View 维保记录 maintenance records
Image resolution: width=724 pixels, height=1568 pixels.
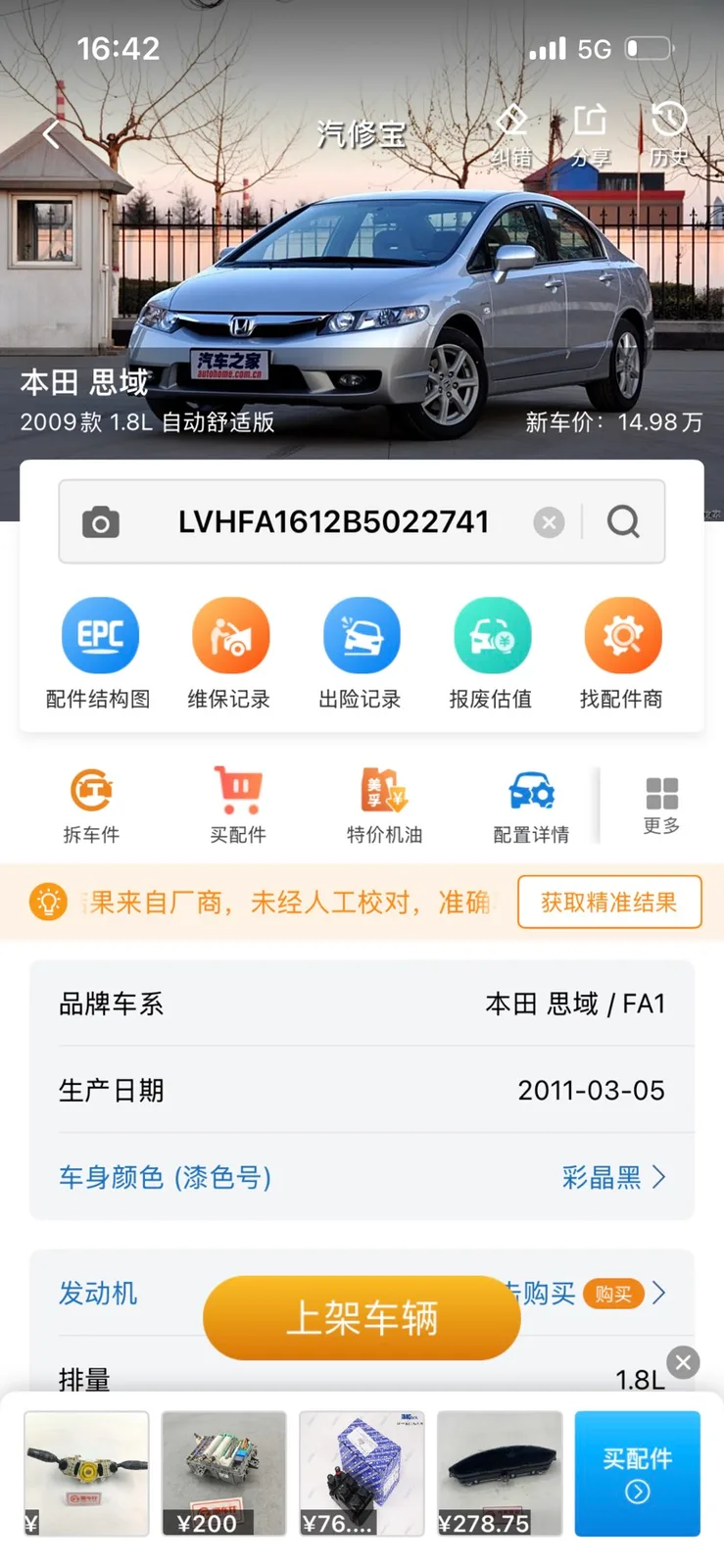point(229,654)
